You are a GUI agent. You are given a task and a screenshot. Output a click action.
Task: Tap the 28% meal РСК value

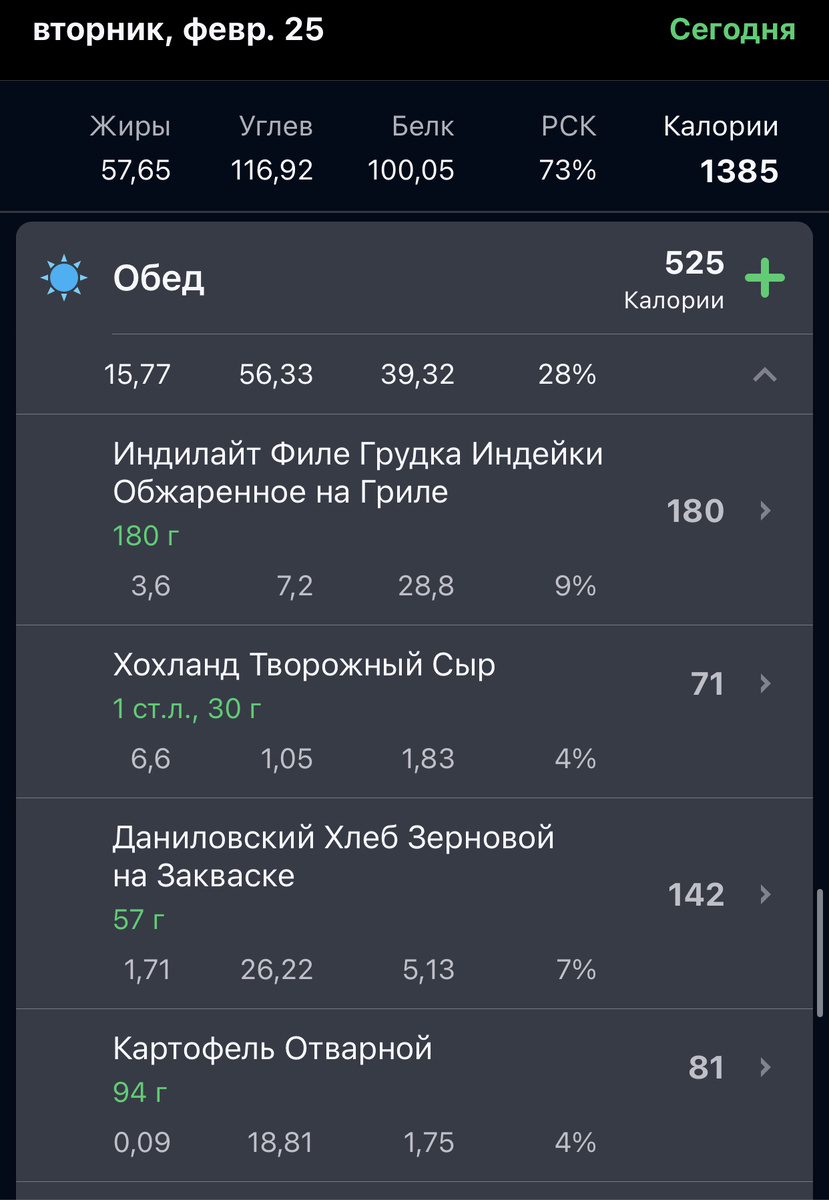560,374
